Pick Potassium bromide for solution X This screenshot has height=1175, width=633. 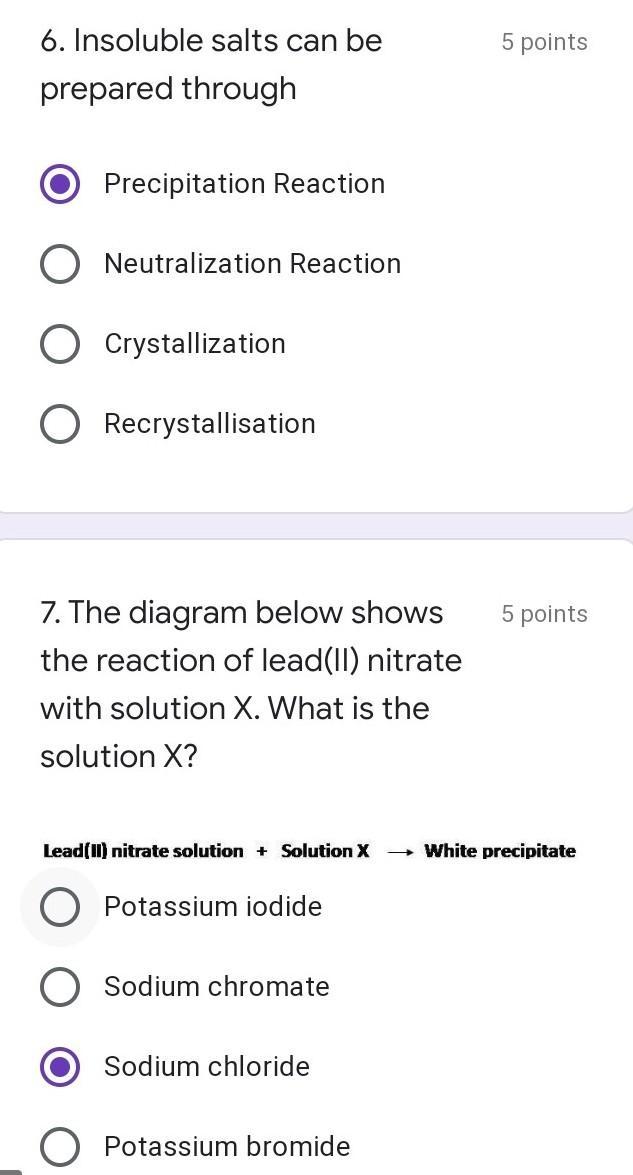coord(60,1146)
